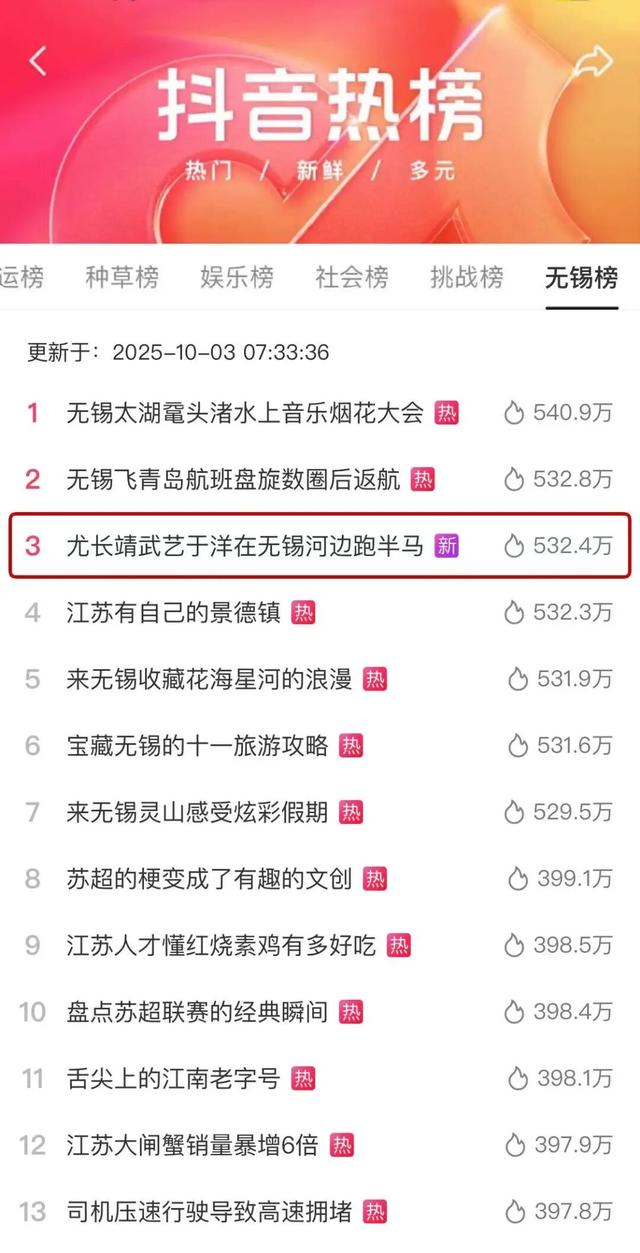640x1253 pixels.
Task: Go back using the top-left arrow
Action: pos(38,61)
